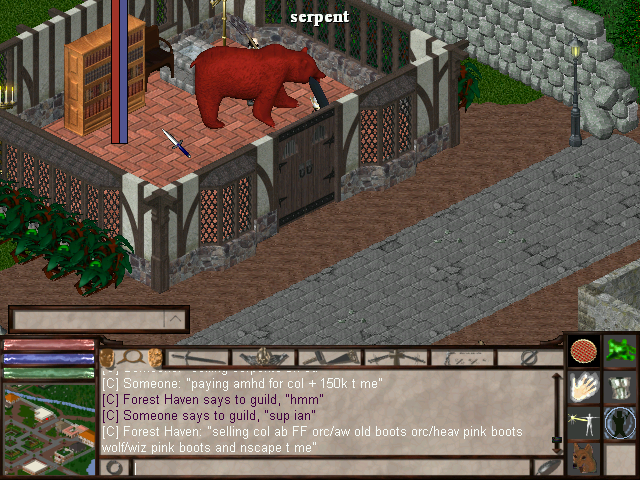640x480 pixels.
Task: Tap the chat message input field
Action: tap(330, 467)
